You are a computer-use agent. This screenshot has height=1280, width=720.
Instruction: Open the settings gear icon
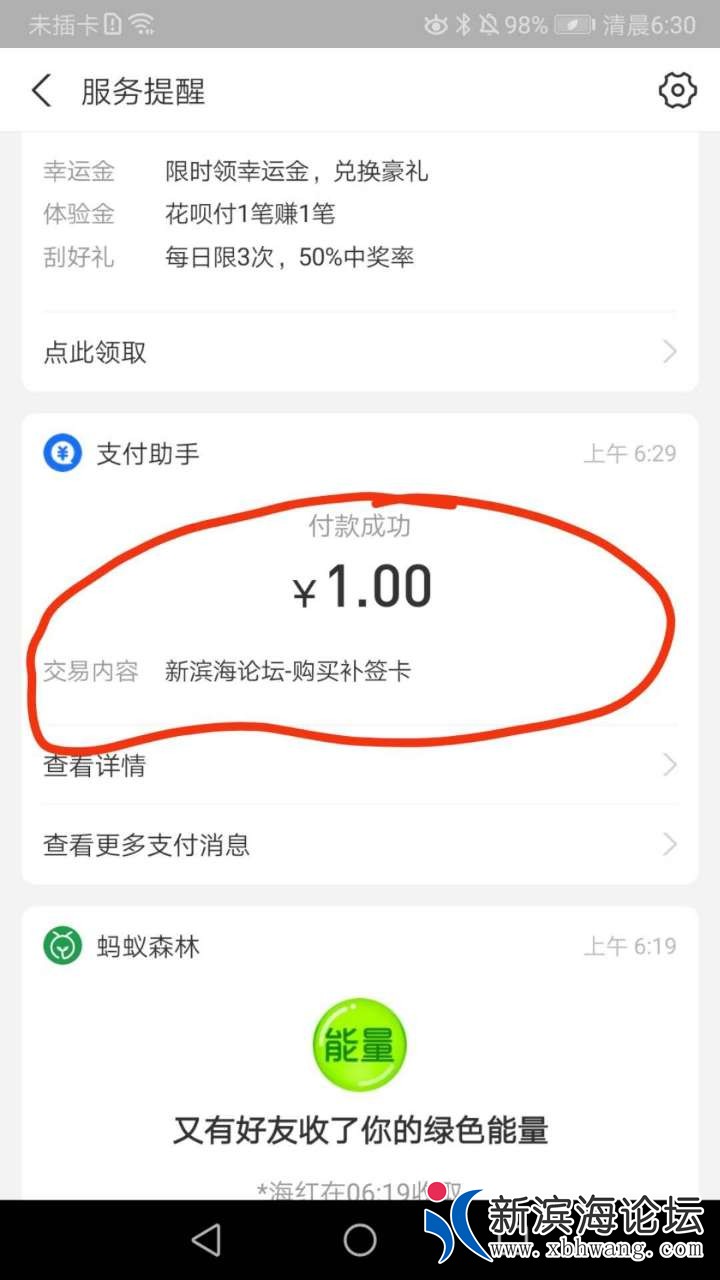click(x=677, y=91)
